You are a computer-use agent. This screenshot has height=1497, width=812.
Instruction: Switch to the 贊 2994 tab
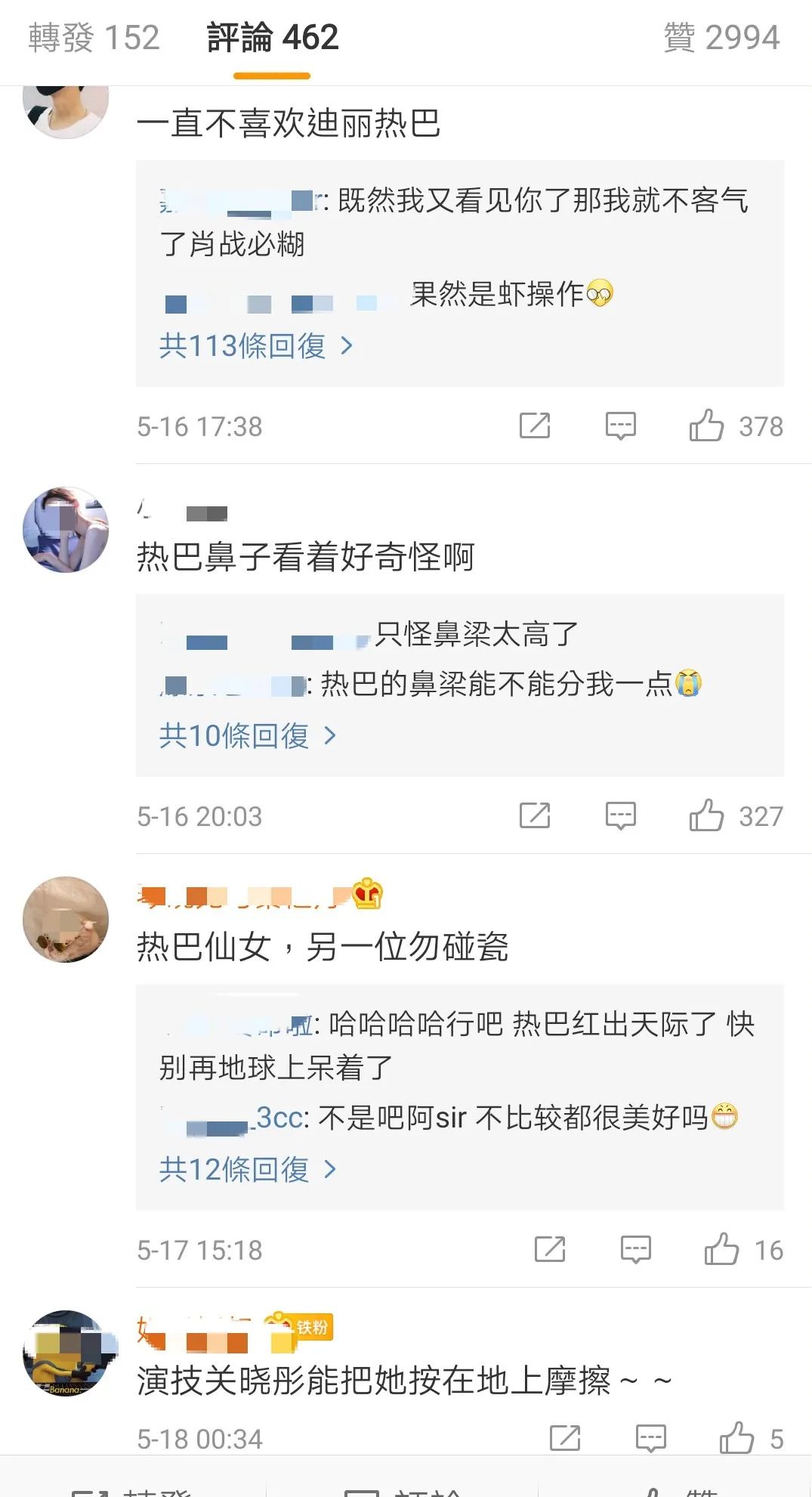[721, 38]
